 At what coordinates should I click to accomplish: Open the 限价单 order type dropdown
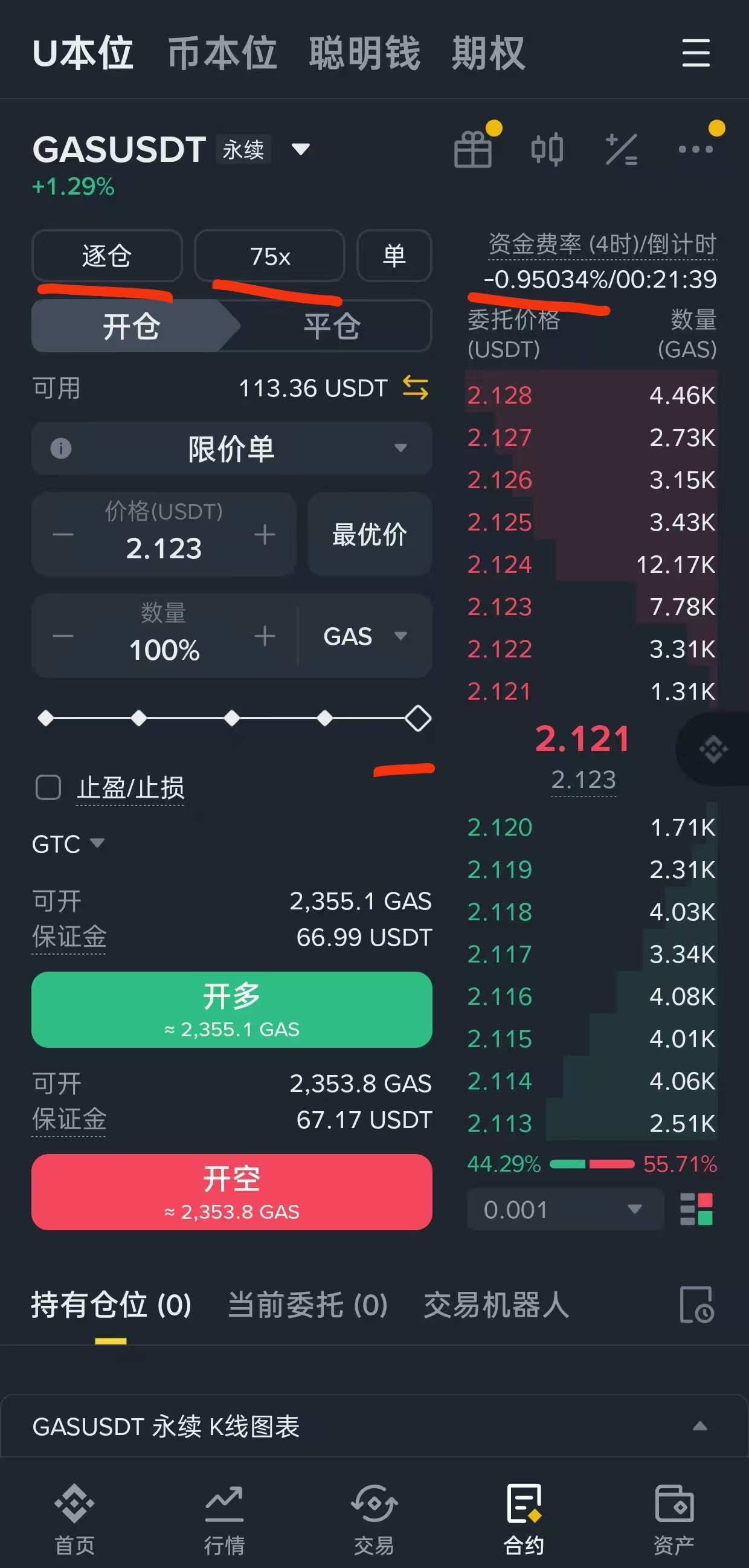(232, 448)
